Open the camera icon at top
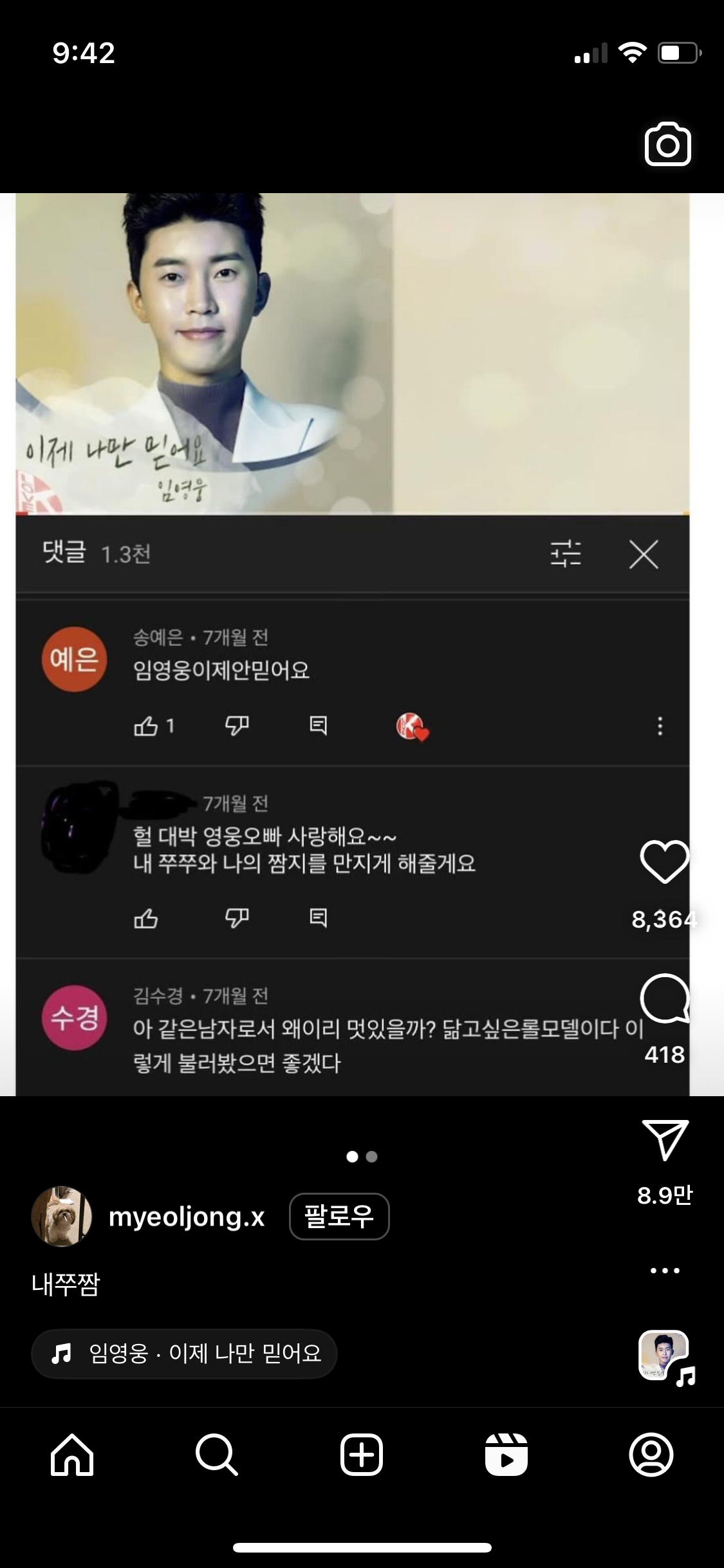This screenshot has height=1568, width=724. click(x=667, y=144)
